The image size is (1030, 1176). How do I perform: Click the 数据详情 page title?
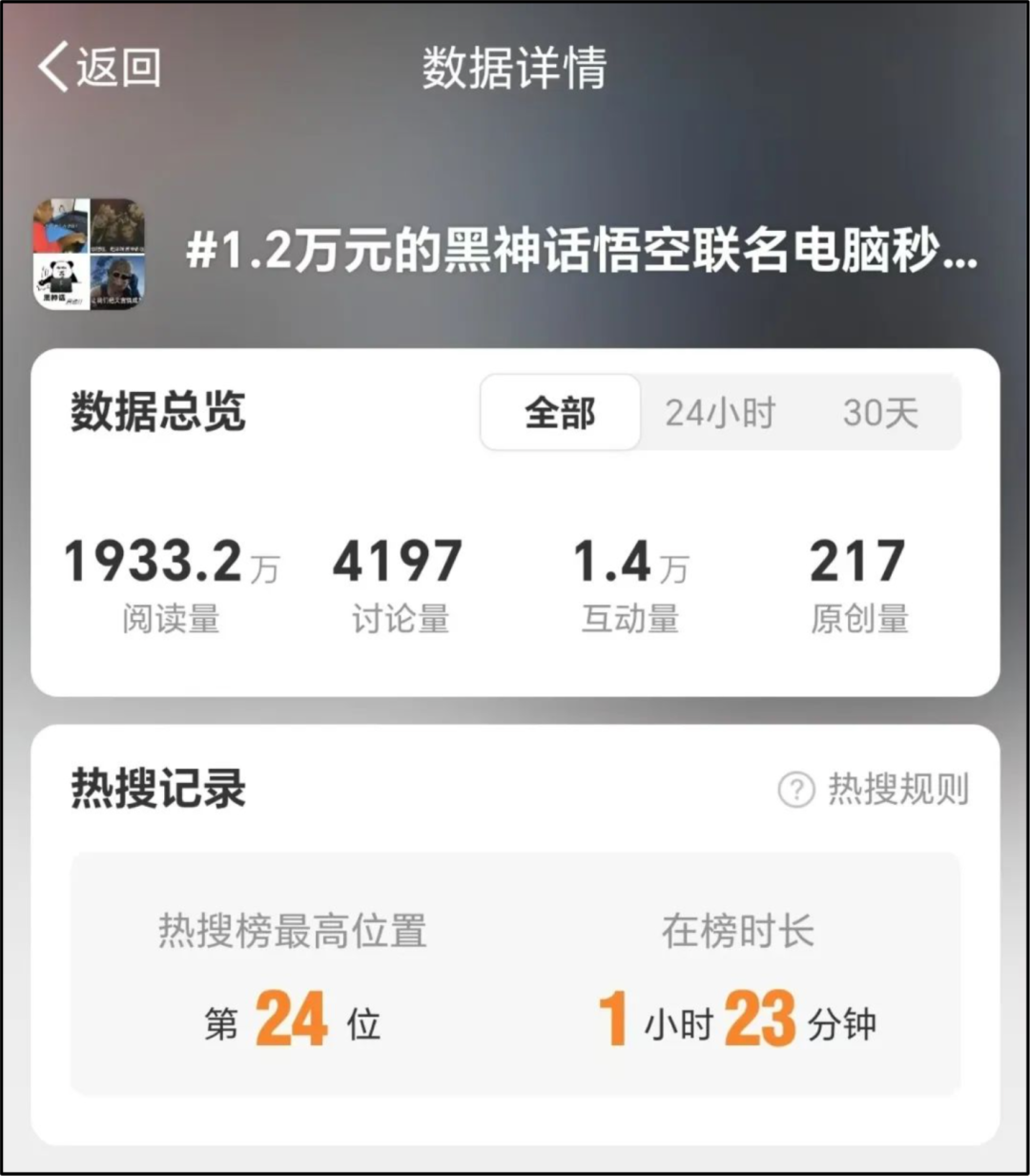(515, 65)
